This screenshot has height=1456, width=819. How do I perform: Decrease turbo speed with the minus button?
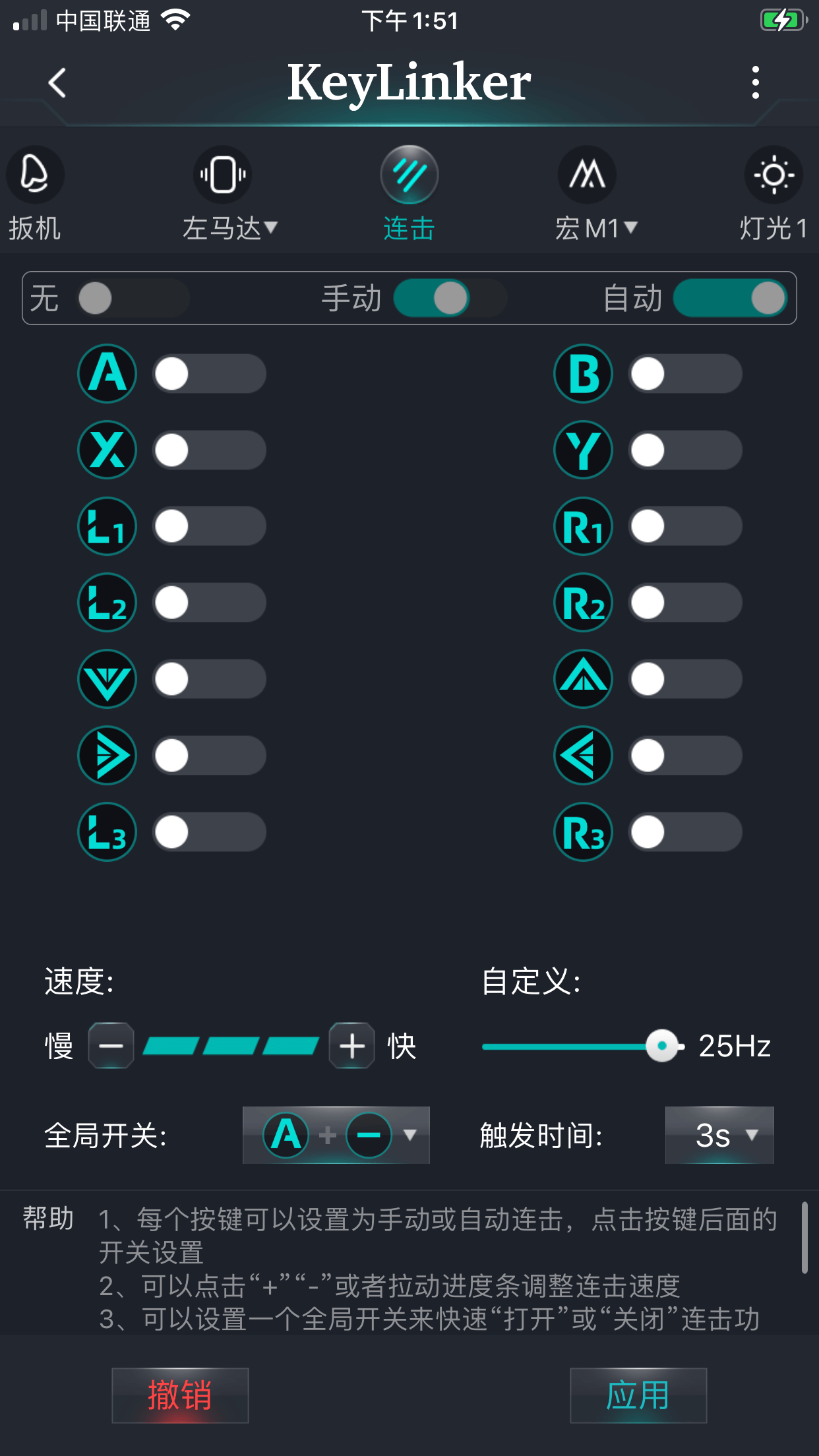click(111, 1046)
